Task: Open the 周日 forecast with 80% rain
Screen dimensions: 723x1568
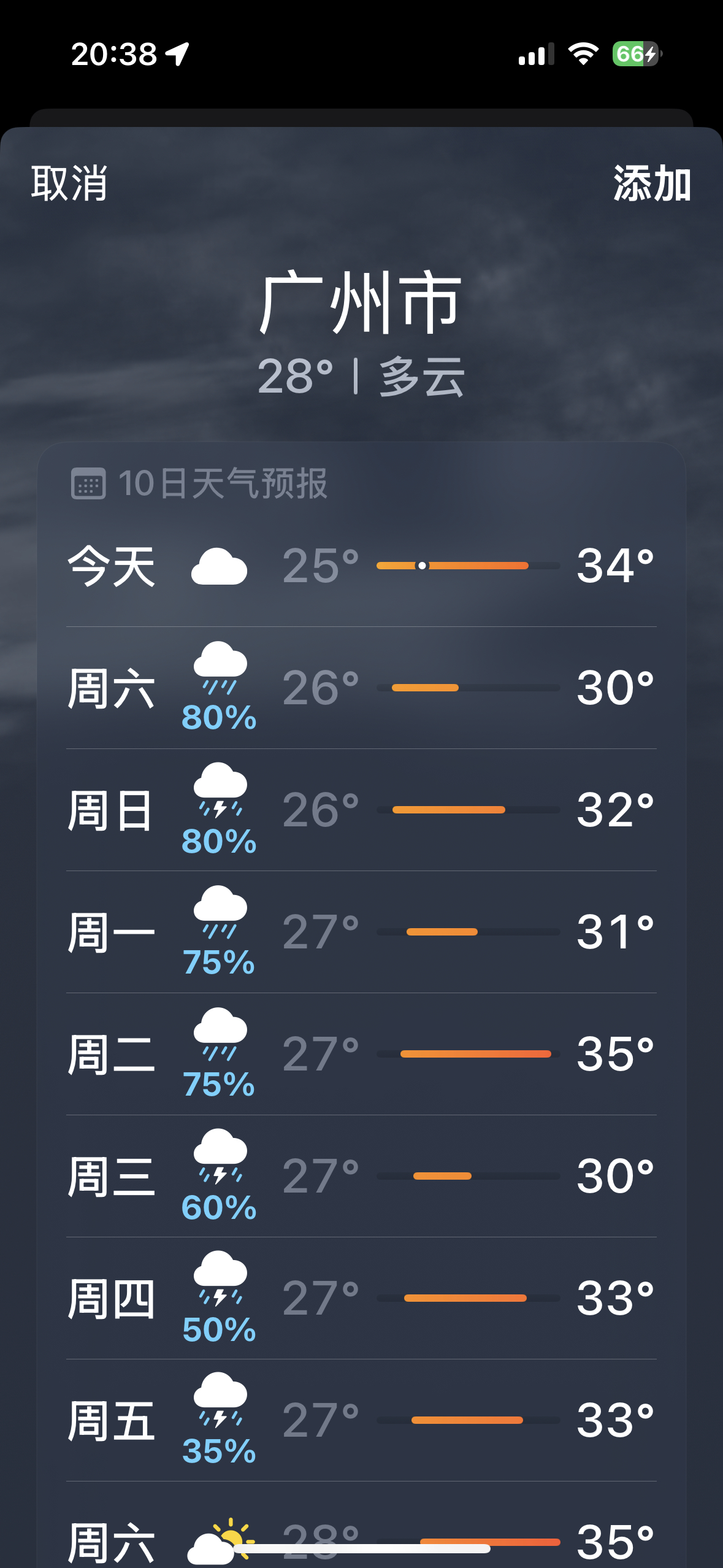Action: pos(361,810)
